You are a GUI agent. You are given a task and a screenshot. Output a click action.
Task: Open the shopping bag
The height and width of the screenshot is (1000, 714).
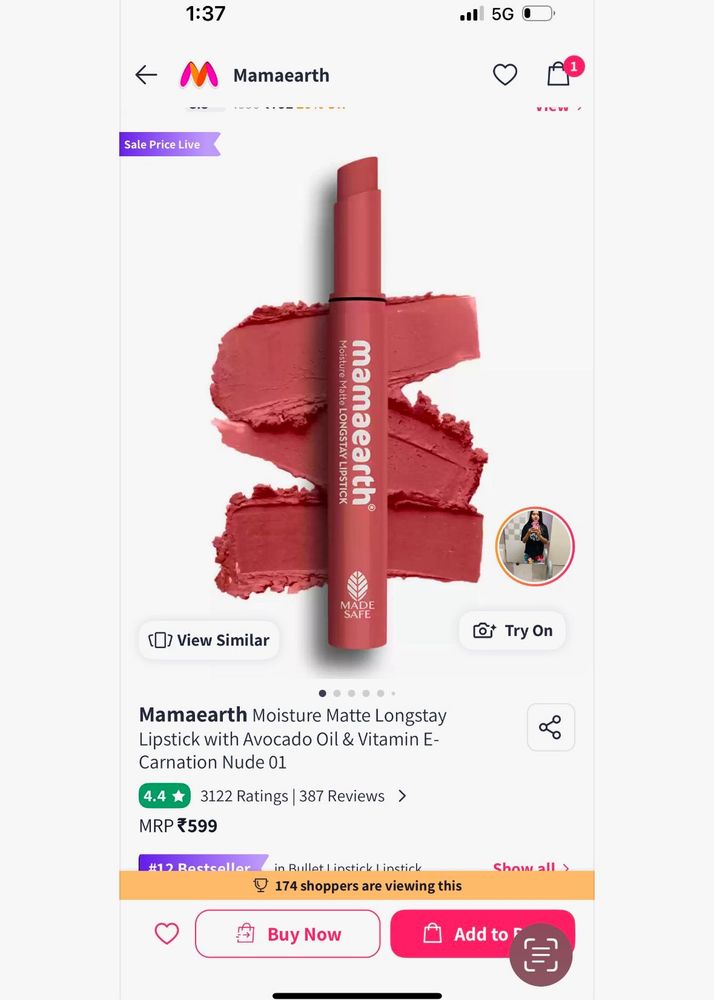coord(558,75)
